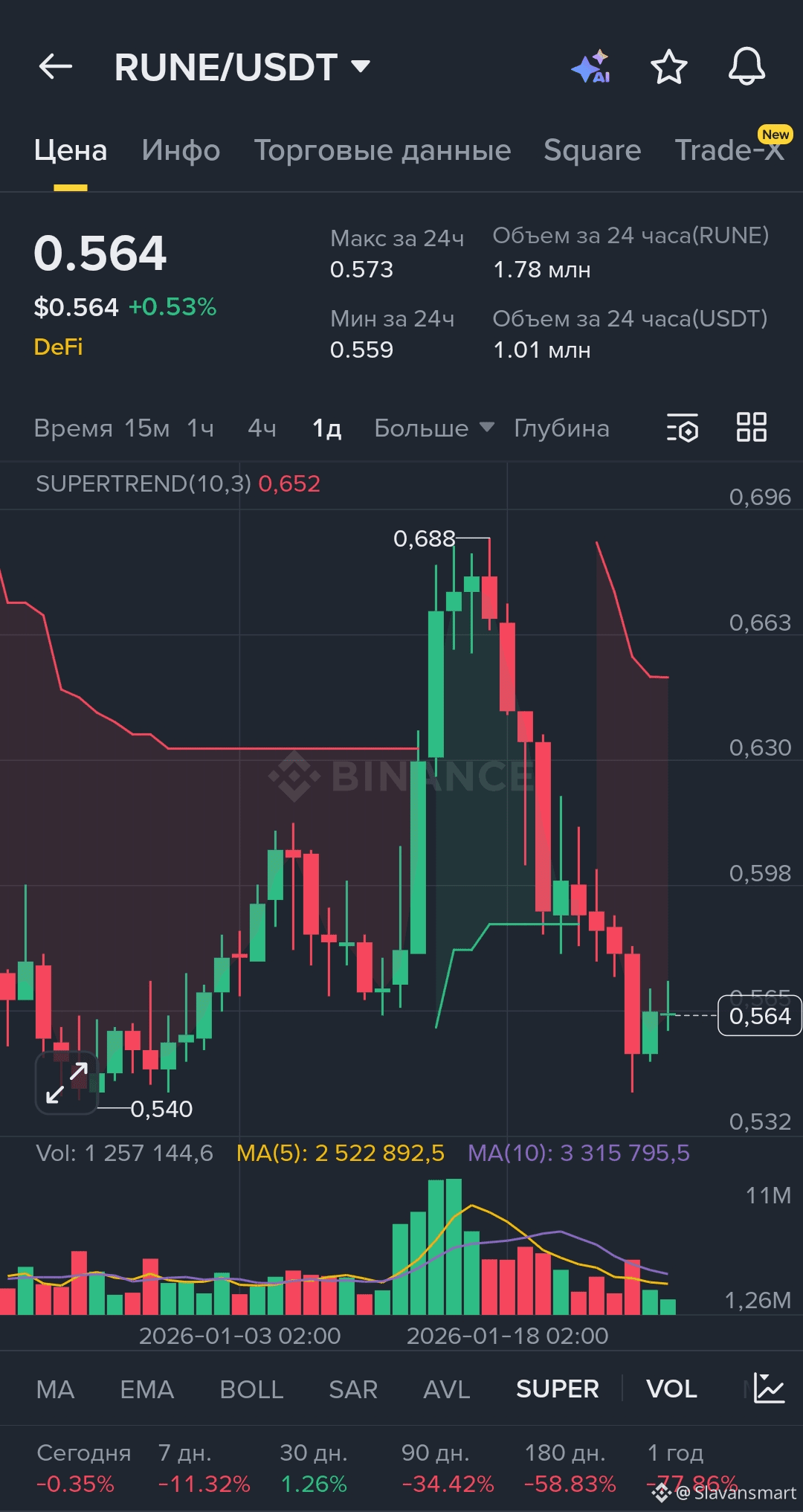Switch to the Инфо tab
Image resolution: width=803 pixels, height=1512 pixels.
[181, 150]
